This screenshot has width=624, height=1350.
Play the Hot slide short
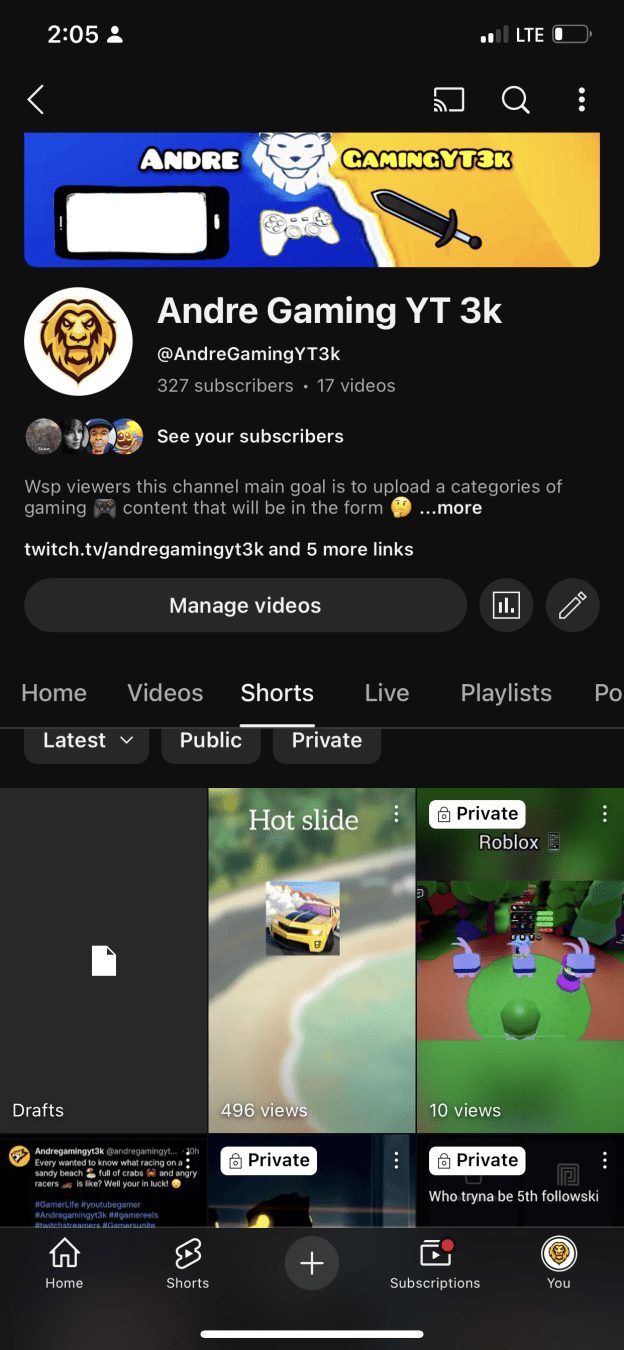(312, 960)
